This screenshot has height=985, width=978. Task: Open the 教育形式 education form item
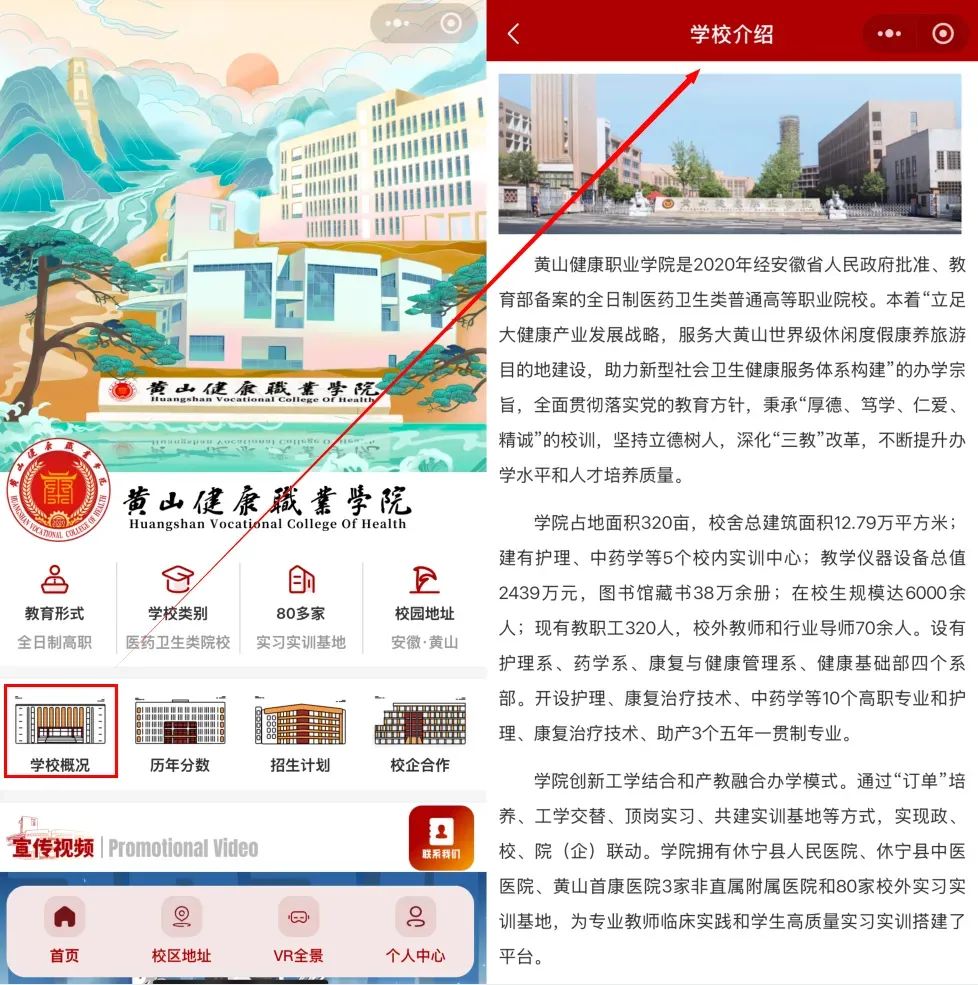tap(54, 607)
